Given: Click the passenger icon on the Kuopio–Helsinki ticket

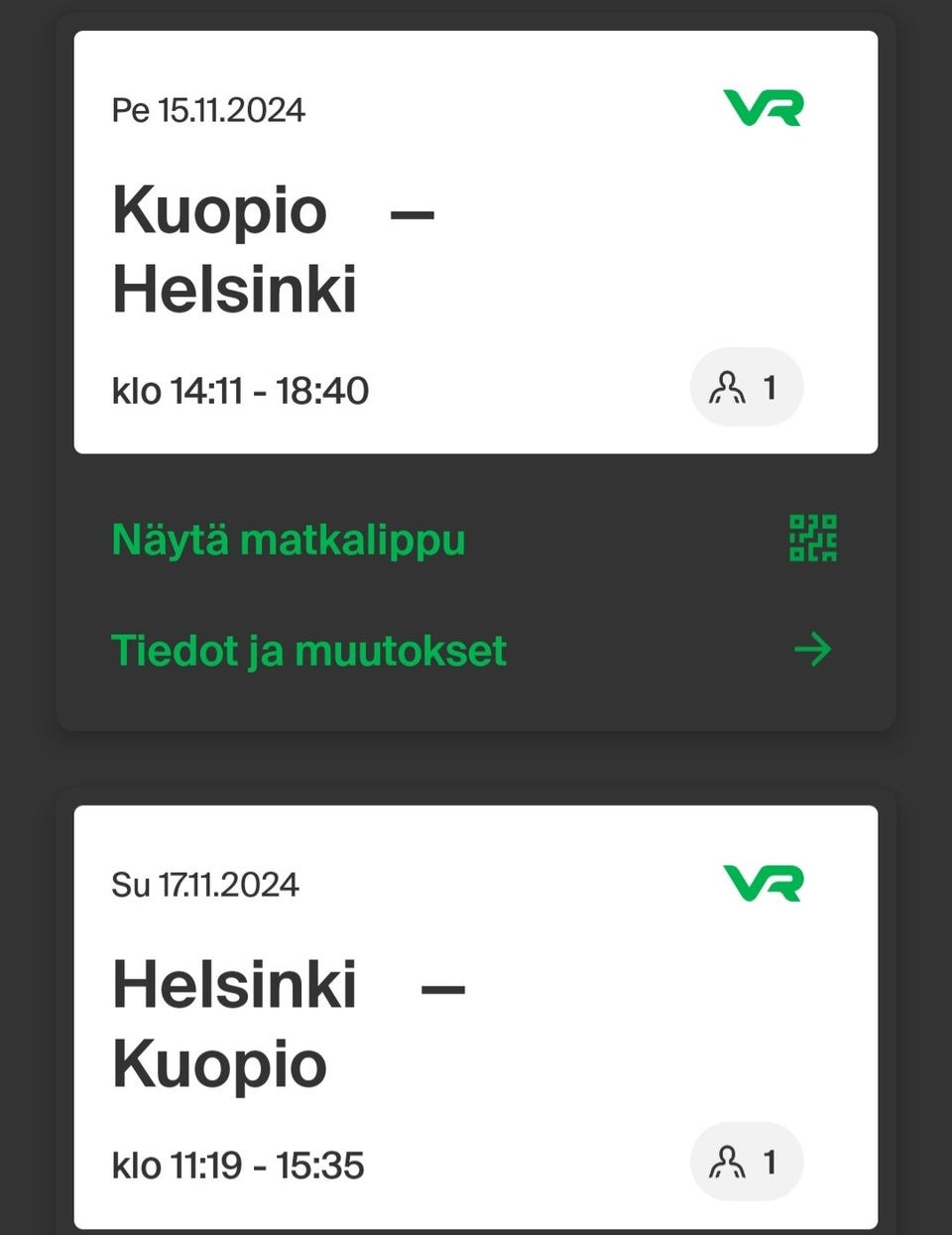Looking at the screenshot, I should (x=729, y=388).
